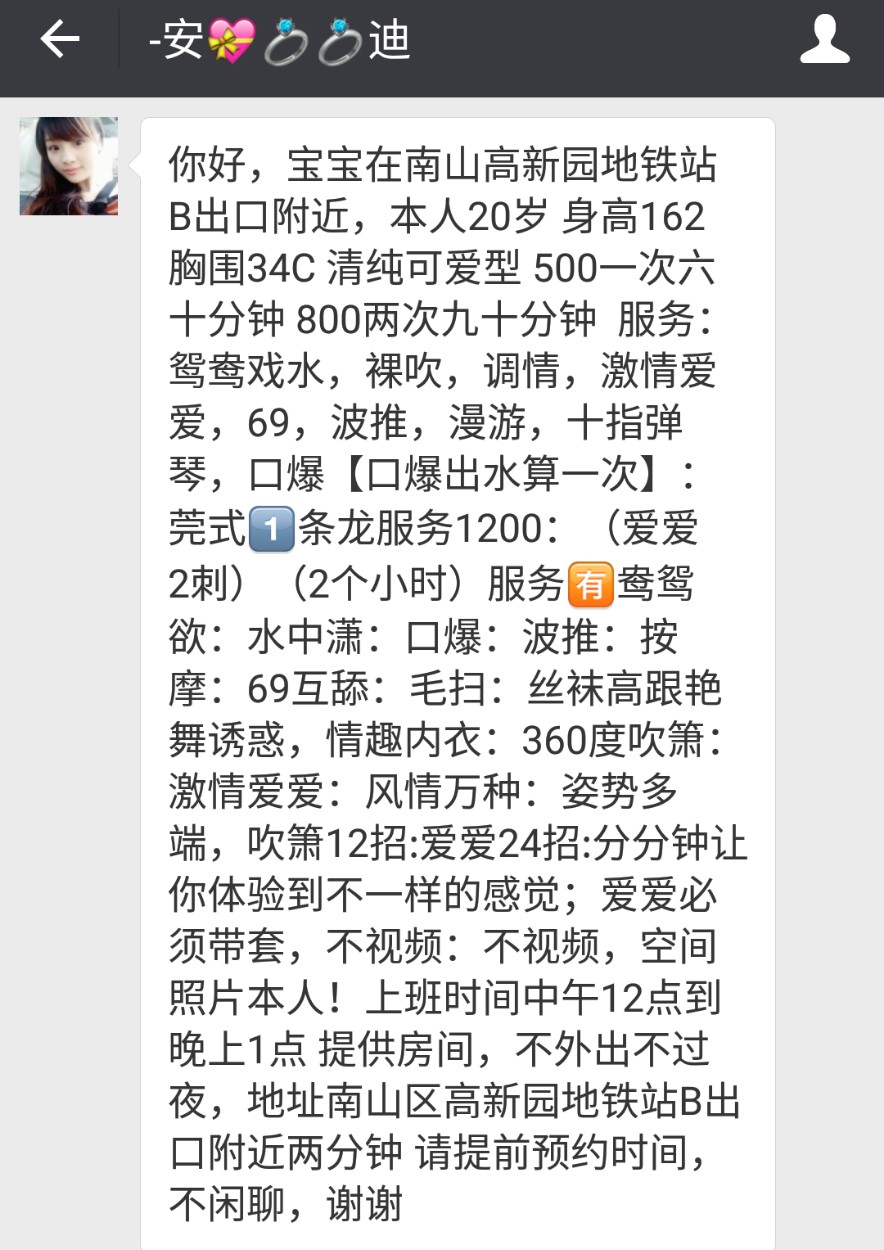Click the first ring emoji in the title

[288, 42]
